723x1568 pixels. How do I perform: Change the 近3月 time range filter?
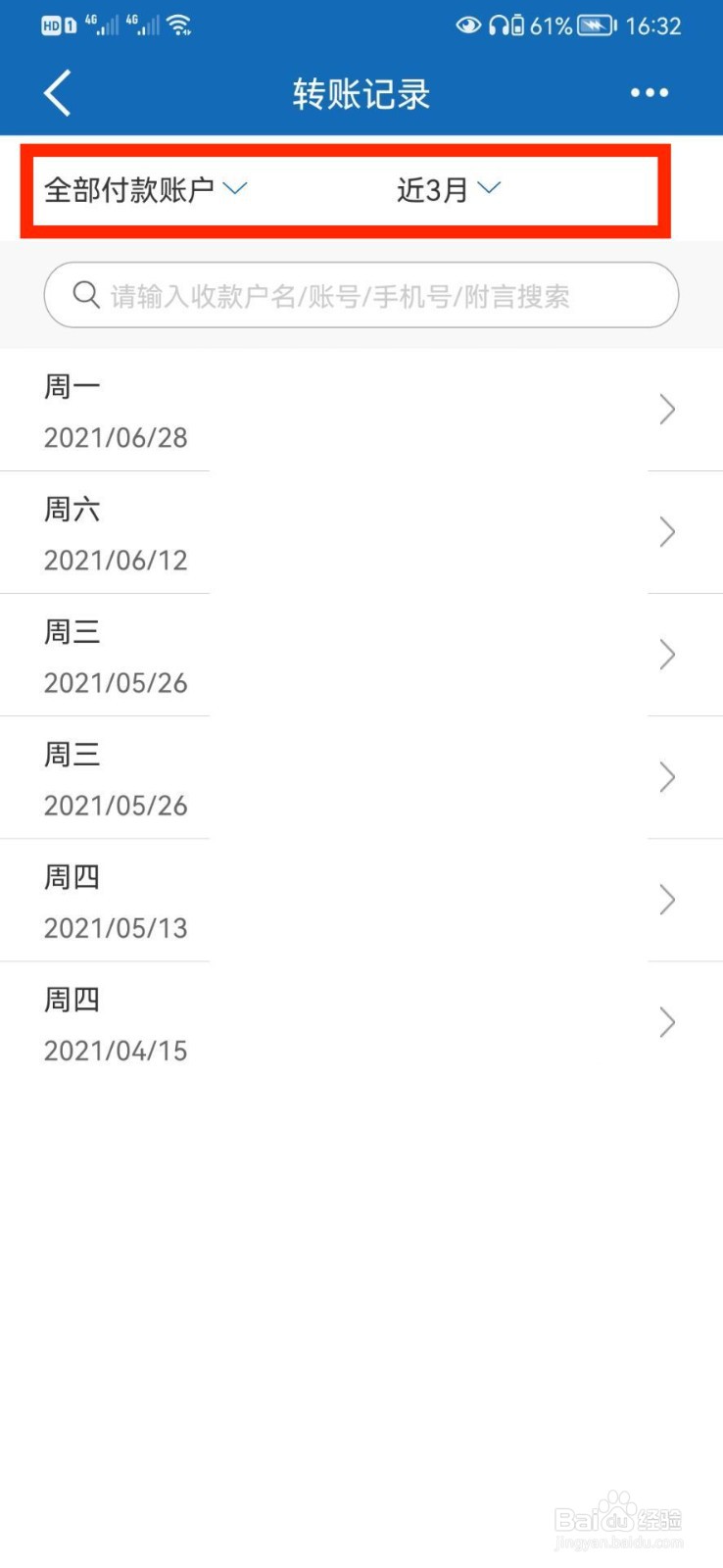pos(449,189)
